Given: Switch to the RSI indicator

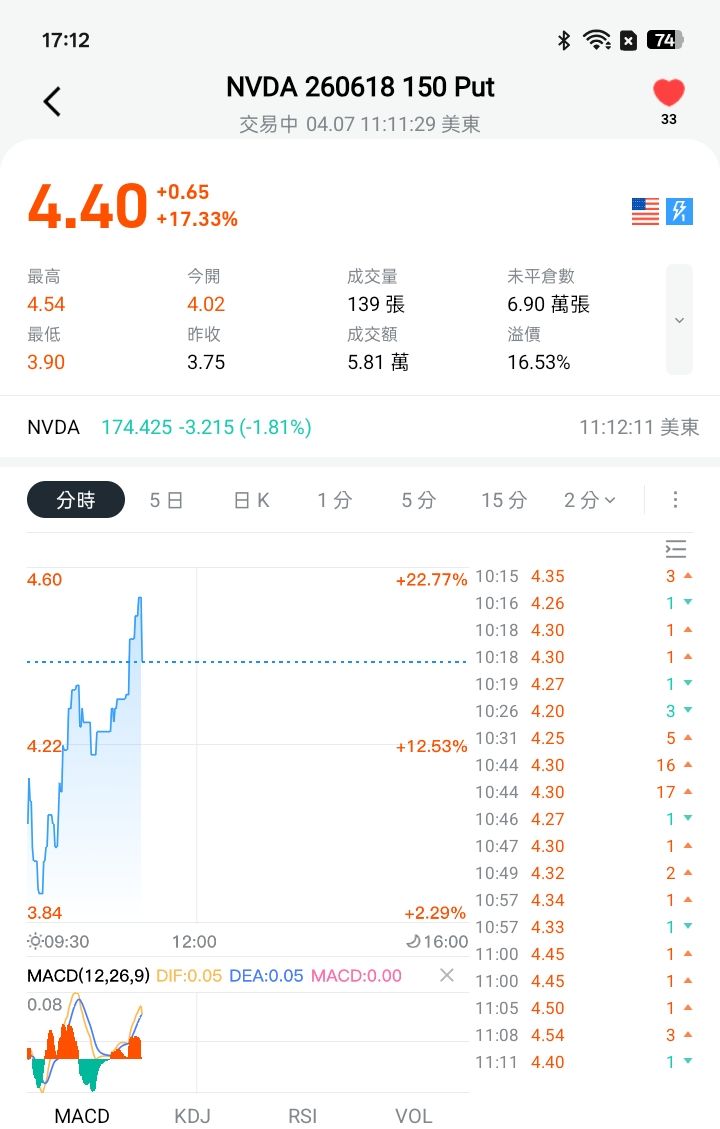Looking at the screenshot, I should pyautogui.click(x=303, y=1116).
